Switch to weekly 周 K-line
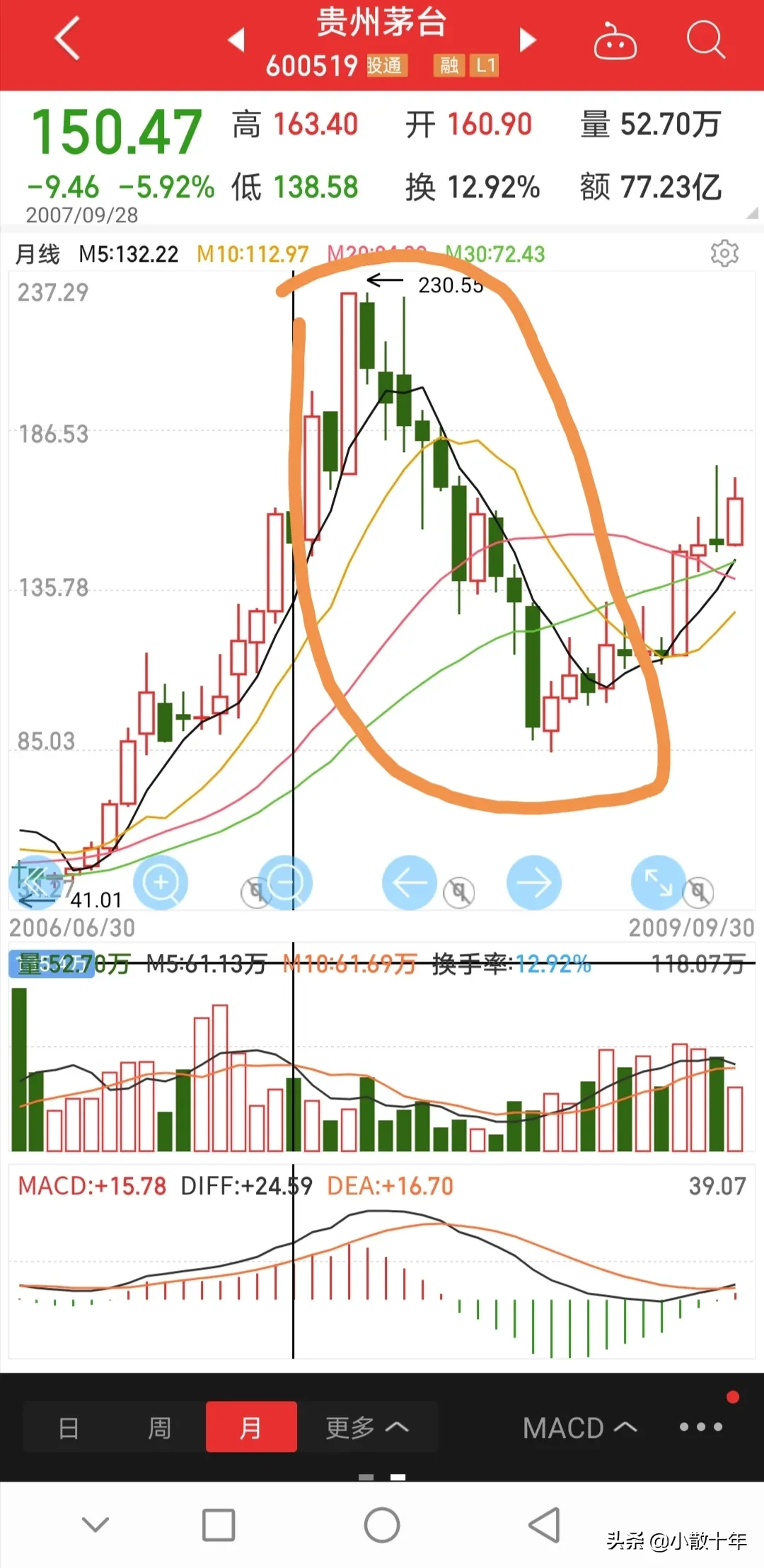 (159, 1428)
